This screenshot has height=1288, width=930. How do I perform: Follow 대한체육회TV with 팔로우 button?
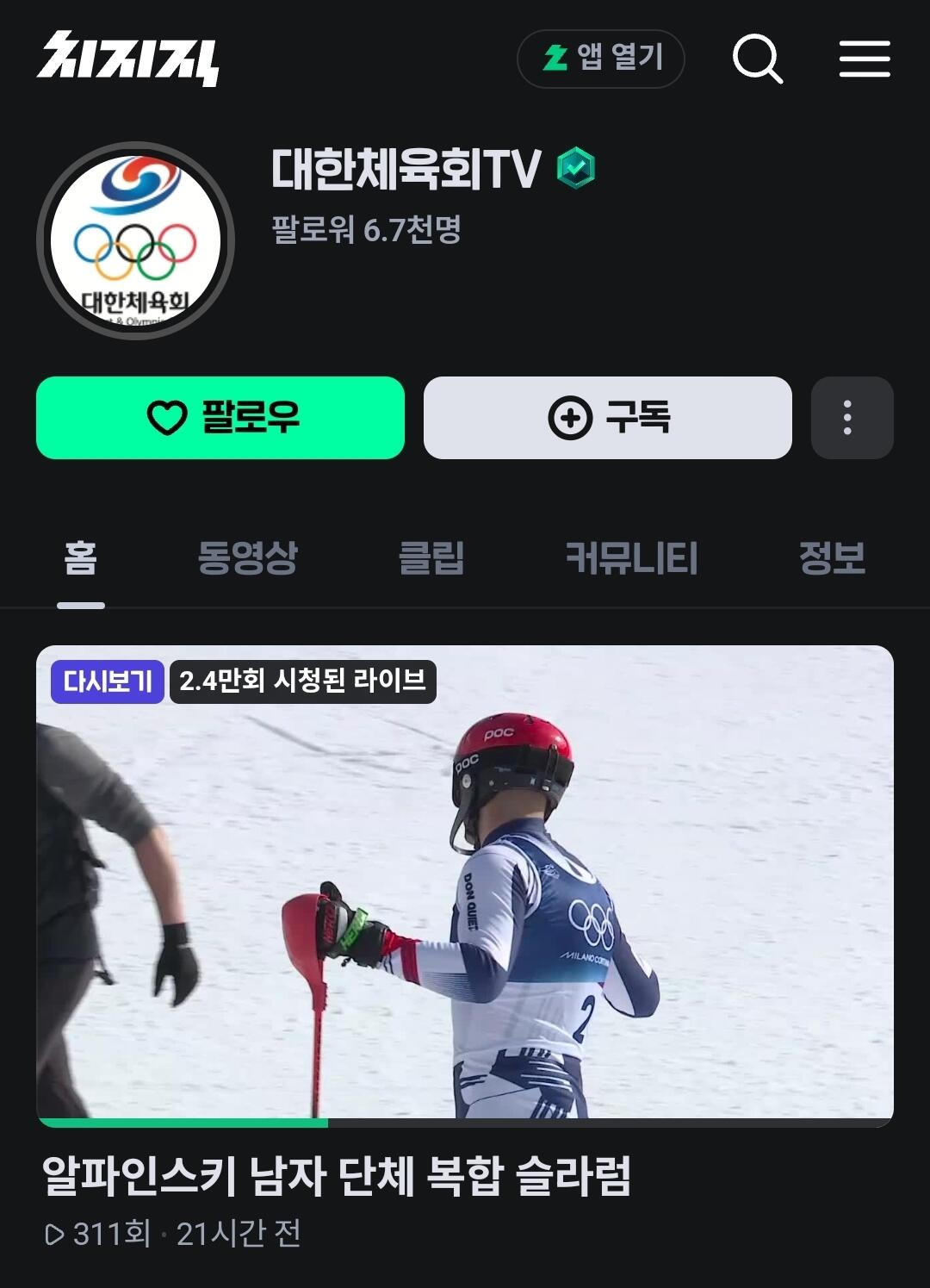click(220, 418)
